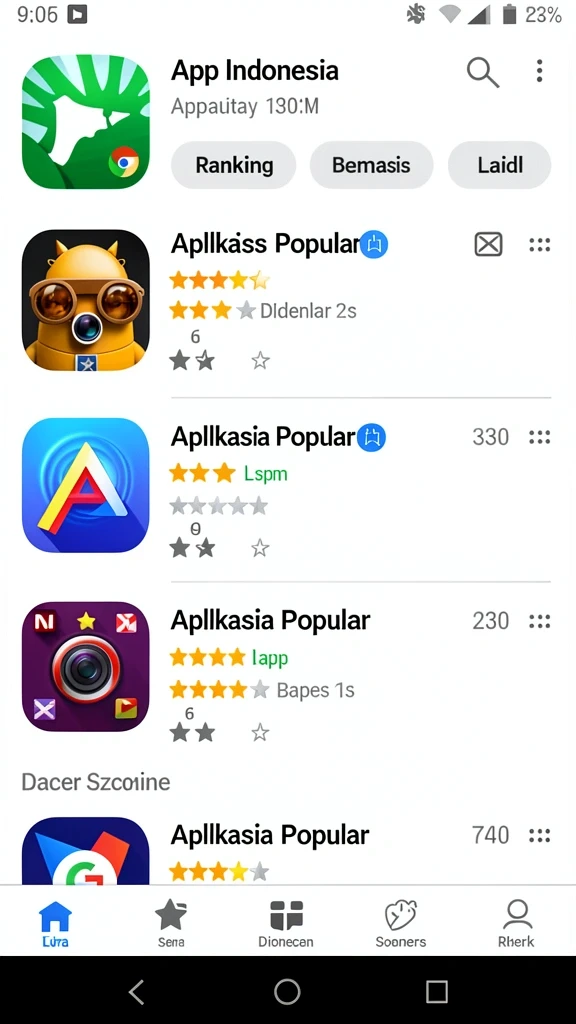The image size is (576, 1024).
Task: Open grid menu next to 330
Action: (539, 437)
